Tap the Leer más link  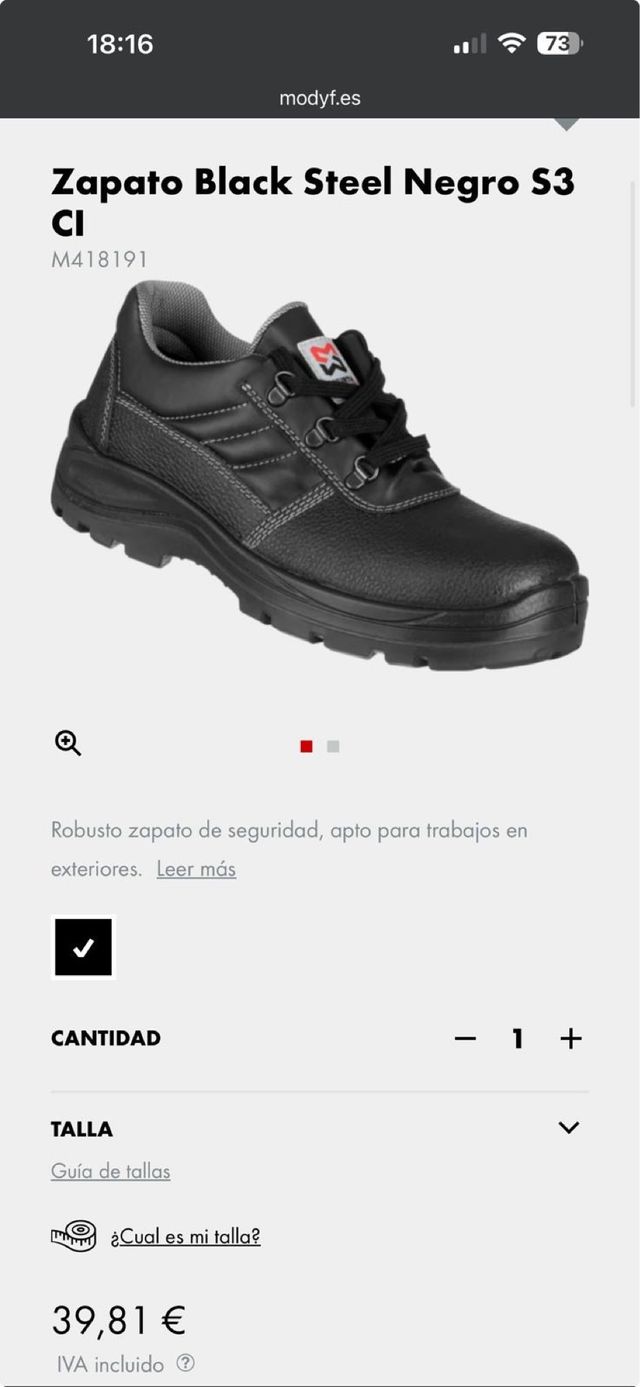[x=196, y=869]
